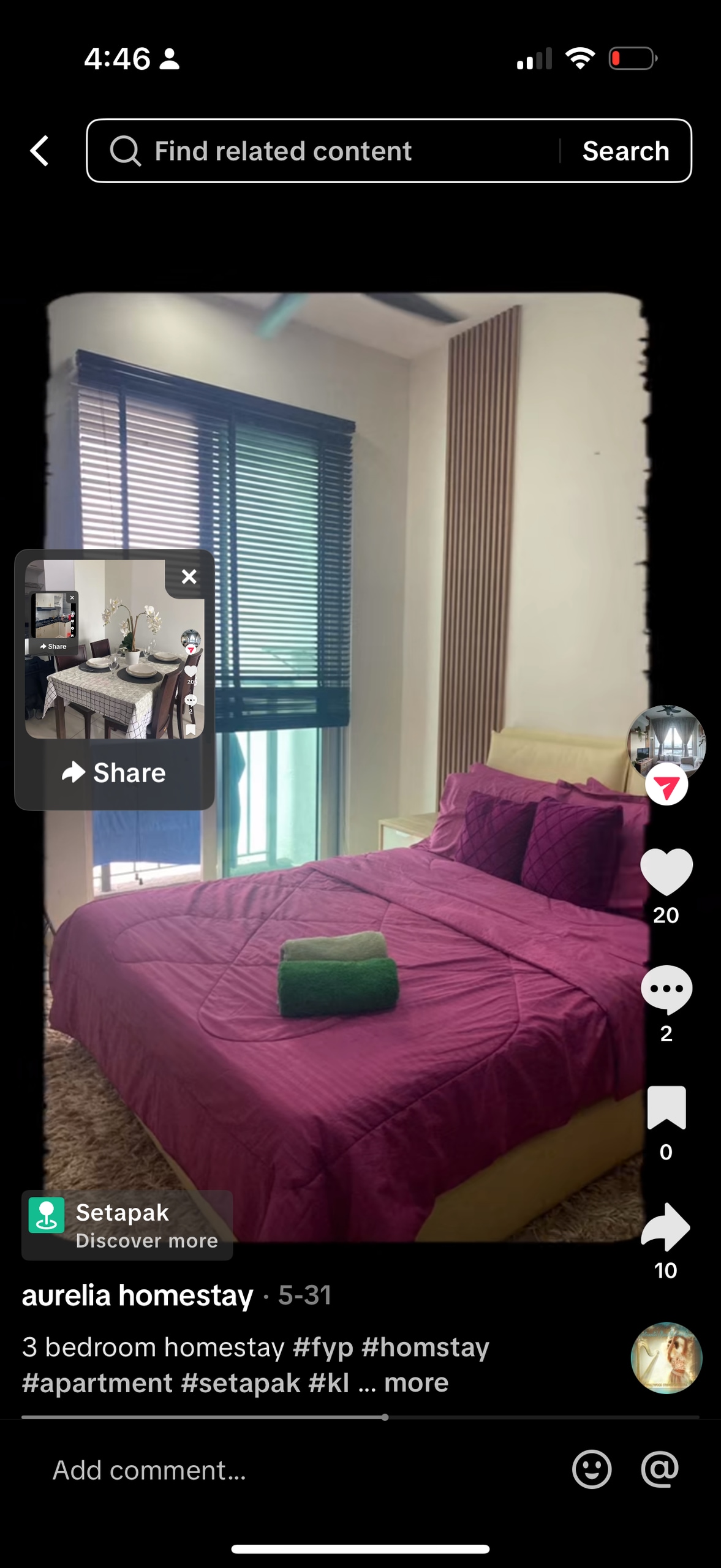Share the captured screenshot

coord(115,773)
